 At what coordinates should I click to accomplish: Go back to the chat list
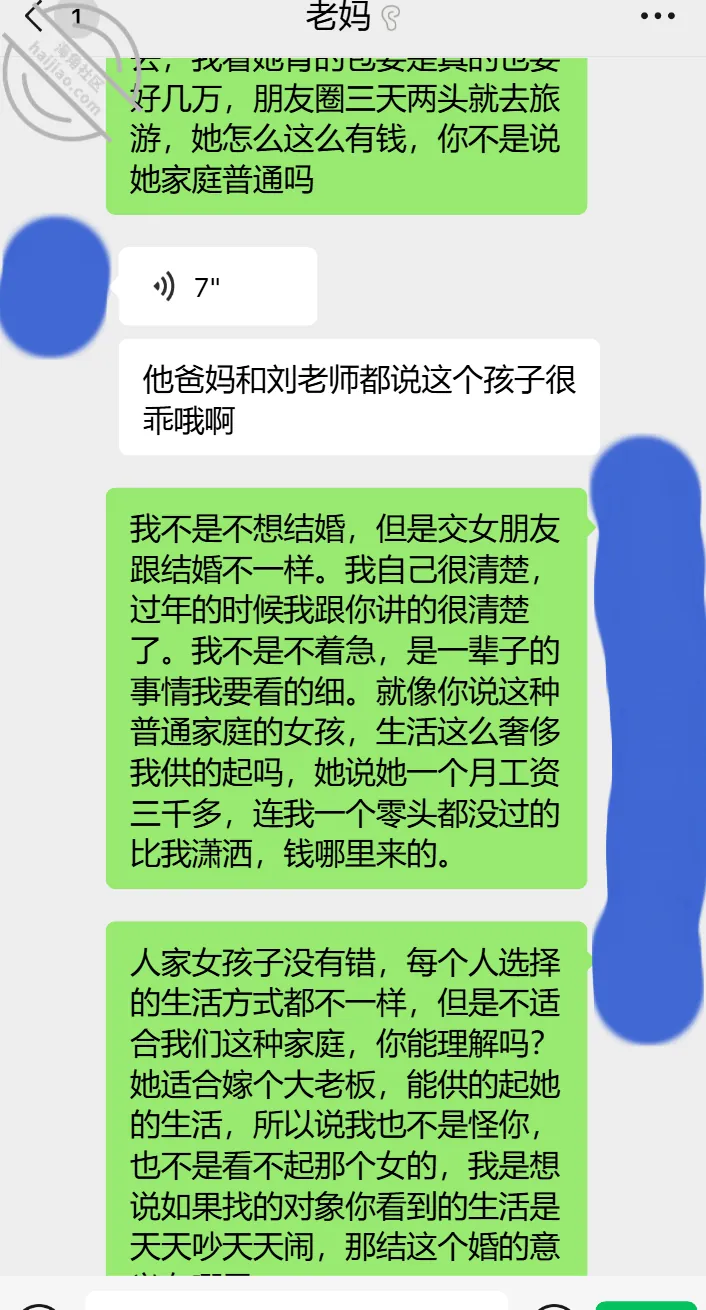(35, 16)
